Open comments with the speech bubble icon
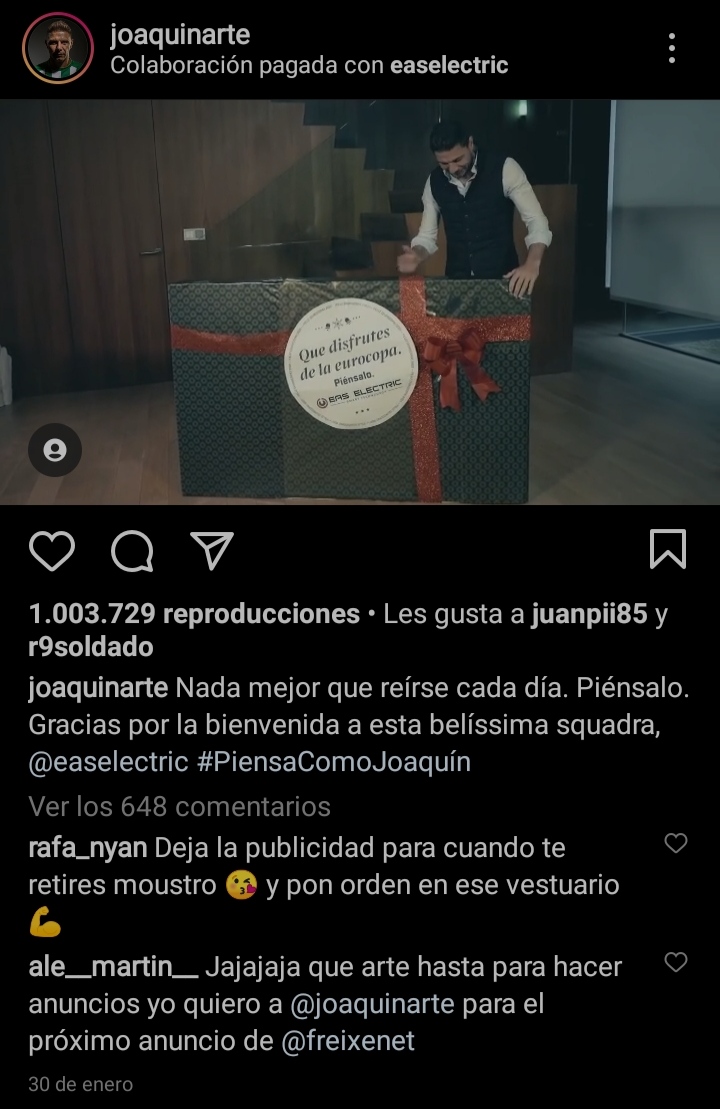Viewport: 720px width, 1109px height. 132,550
